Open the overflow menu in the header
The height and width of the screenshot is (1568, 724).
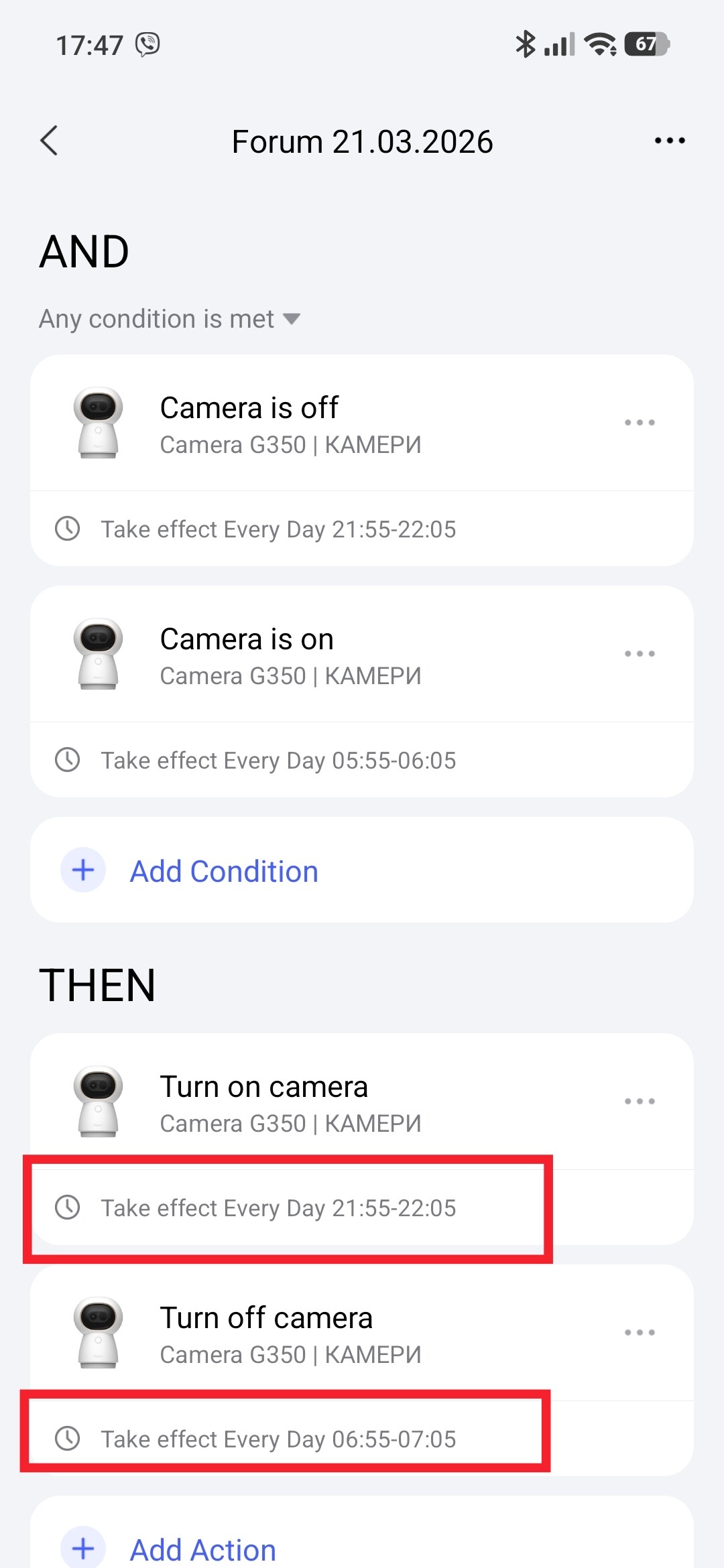669,141
